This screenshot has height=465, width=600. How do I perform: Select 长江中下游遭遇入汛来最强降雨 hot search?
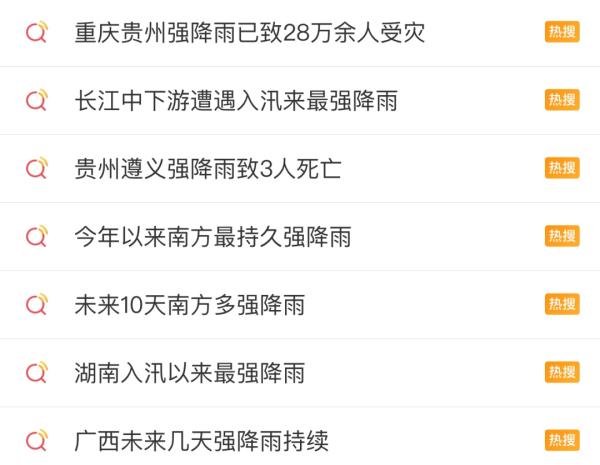pyautogui.click(x=236, y=100)
